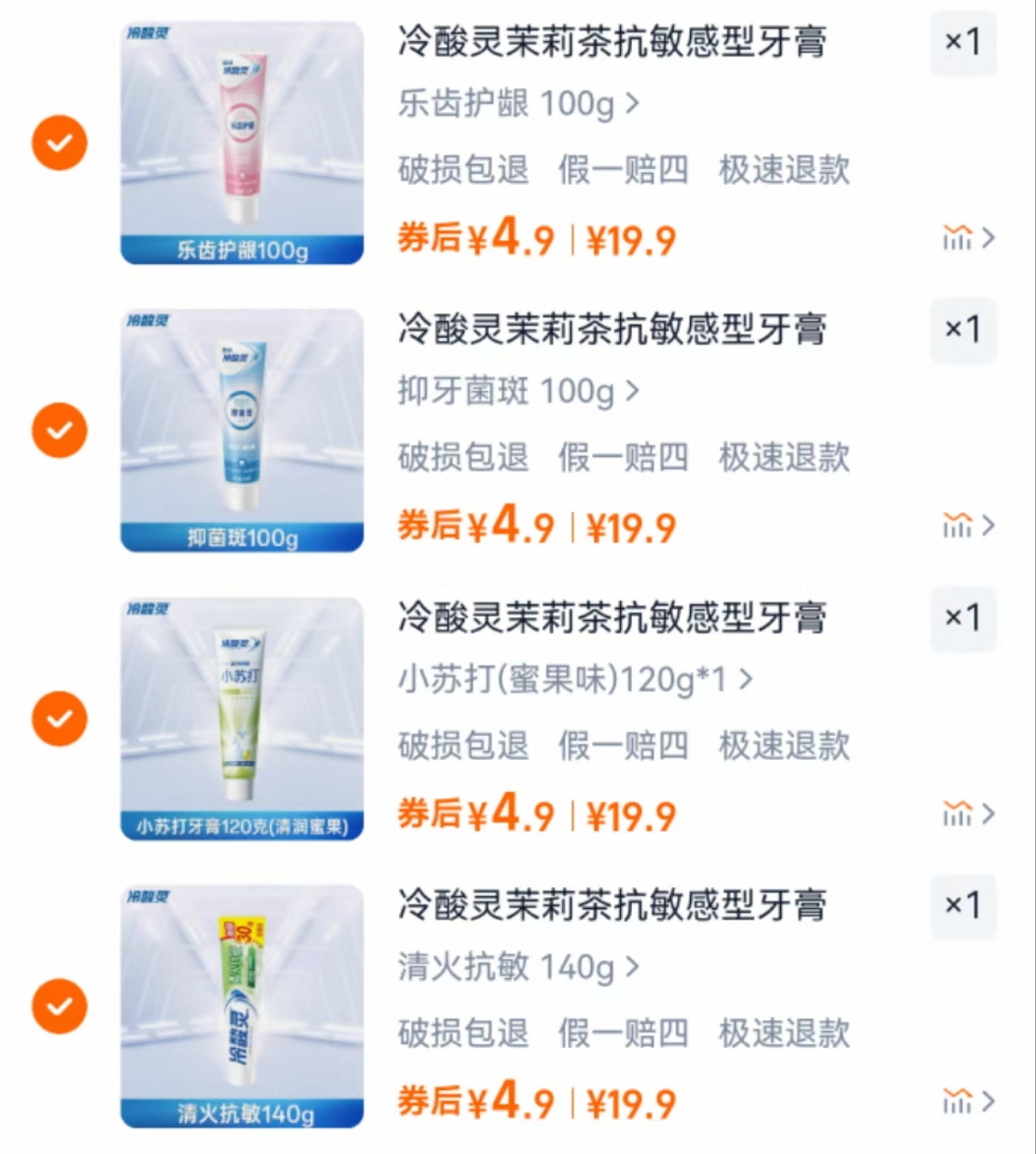
Task: Change the 清火抗敏 140g variant
Action: (x=518, y=967)
